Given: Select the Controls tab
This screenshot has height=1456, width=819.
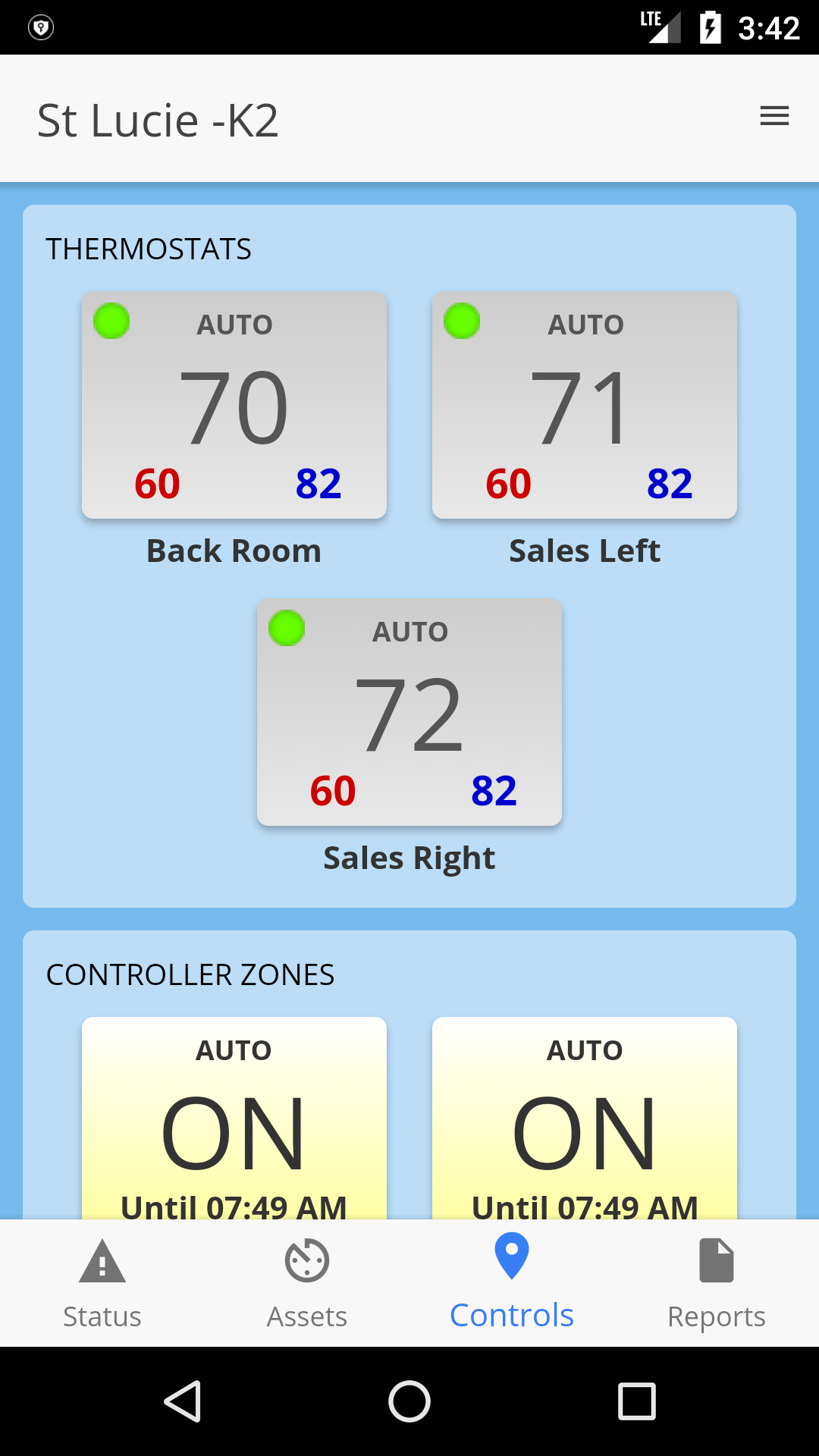Looking at the screenshot, I should click(x=512, y=1284).
